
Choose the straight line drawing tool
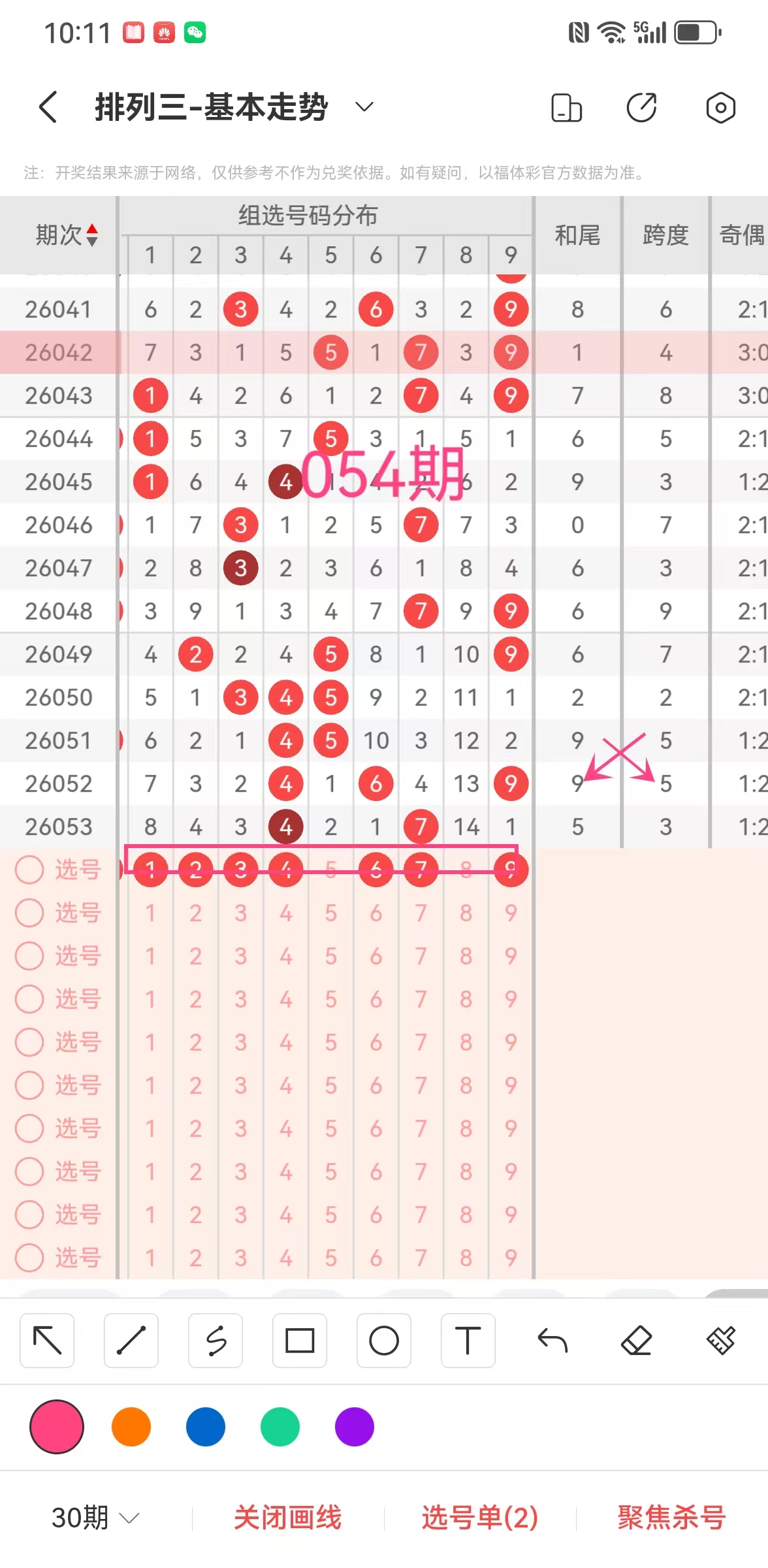(x=131, y=1341)
